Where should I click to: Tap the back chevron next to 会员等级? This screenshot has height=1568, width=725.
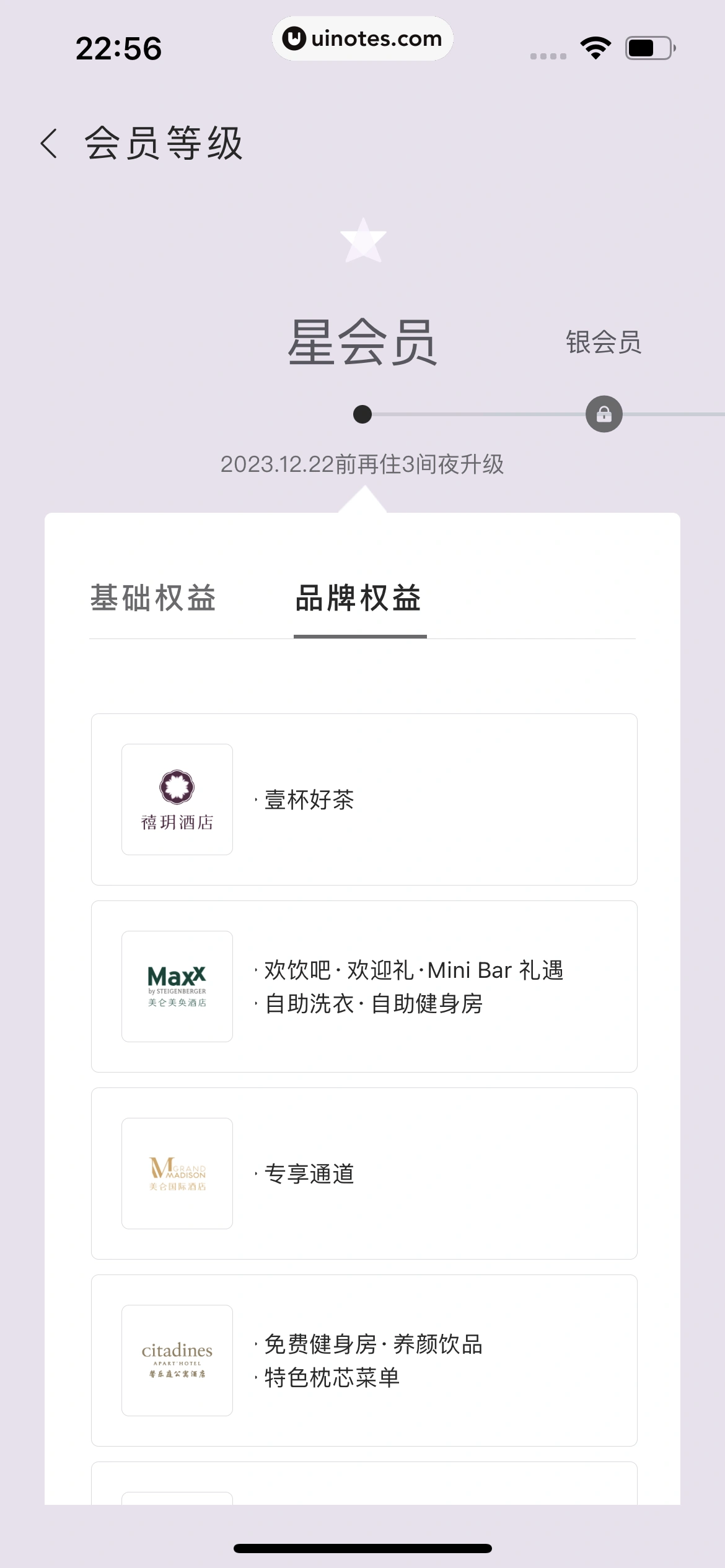[x=48, y=144]
